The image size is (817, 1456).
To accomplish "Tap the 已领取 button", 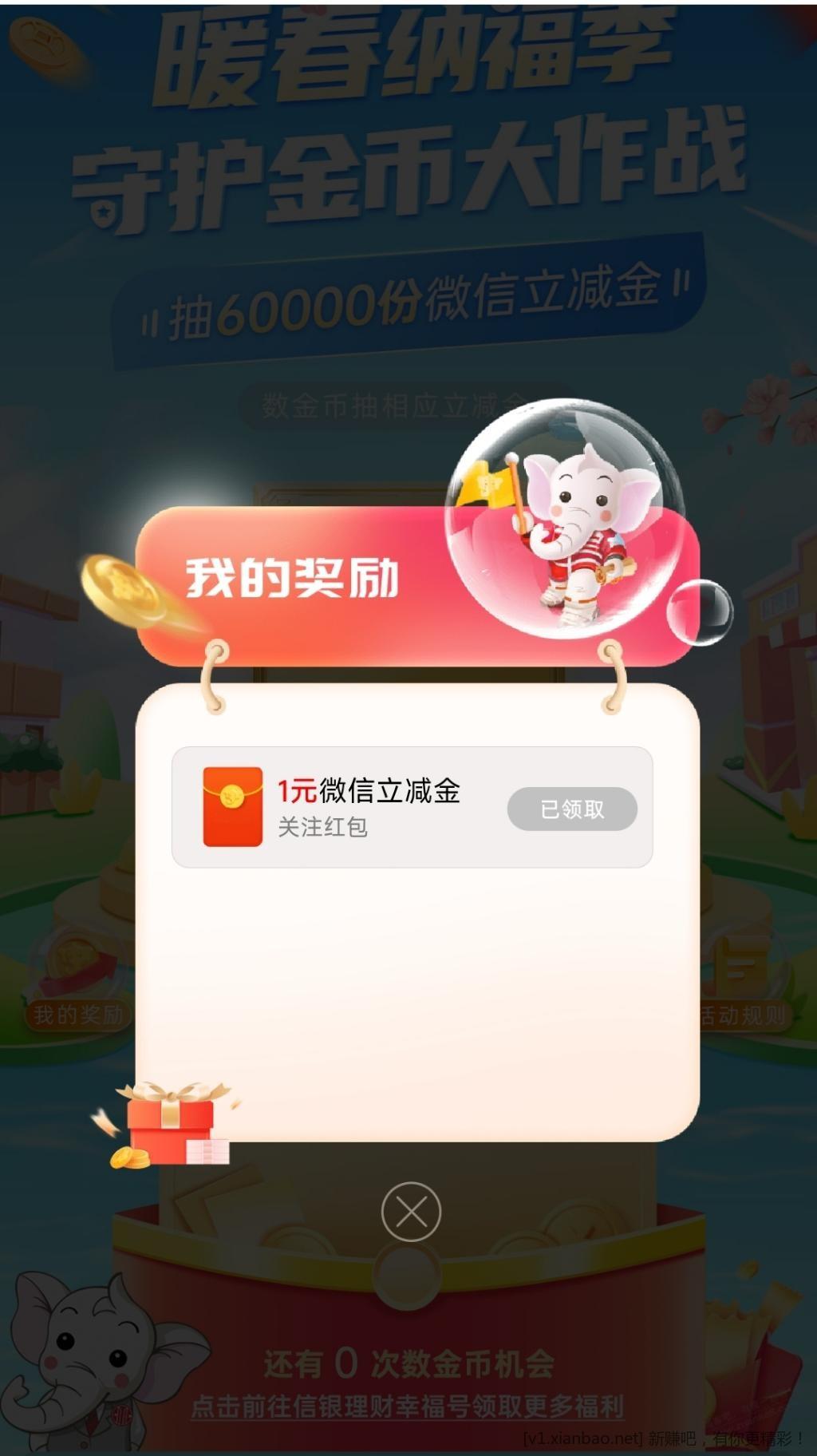I will [572, 809].
